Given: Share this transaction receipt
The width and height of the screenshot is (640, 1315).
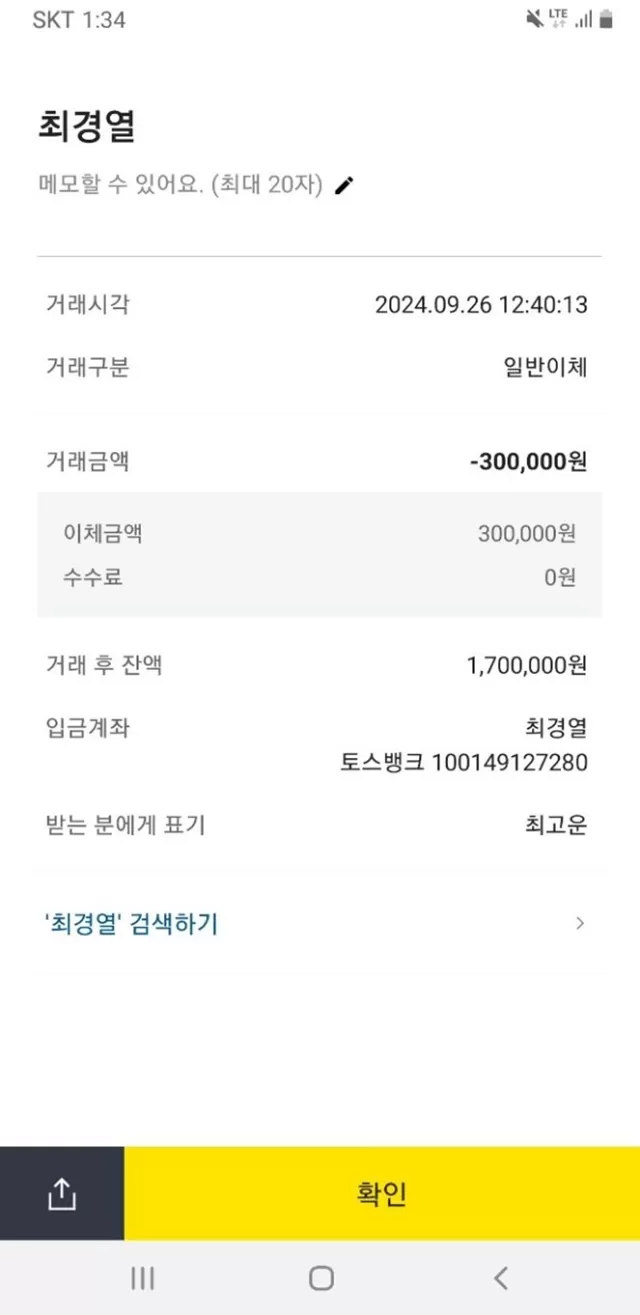Looking at the screenshot, I should coord(62,1193).
